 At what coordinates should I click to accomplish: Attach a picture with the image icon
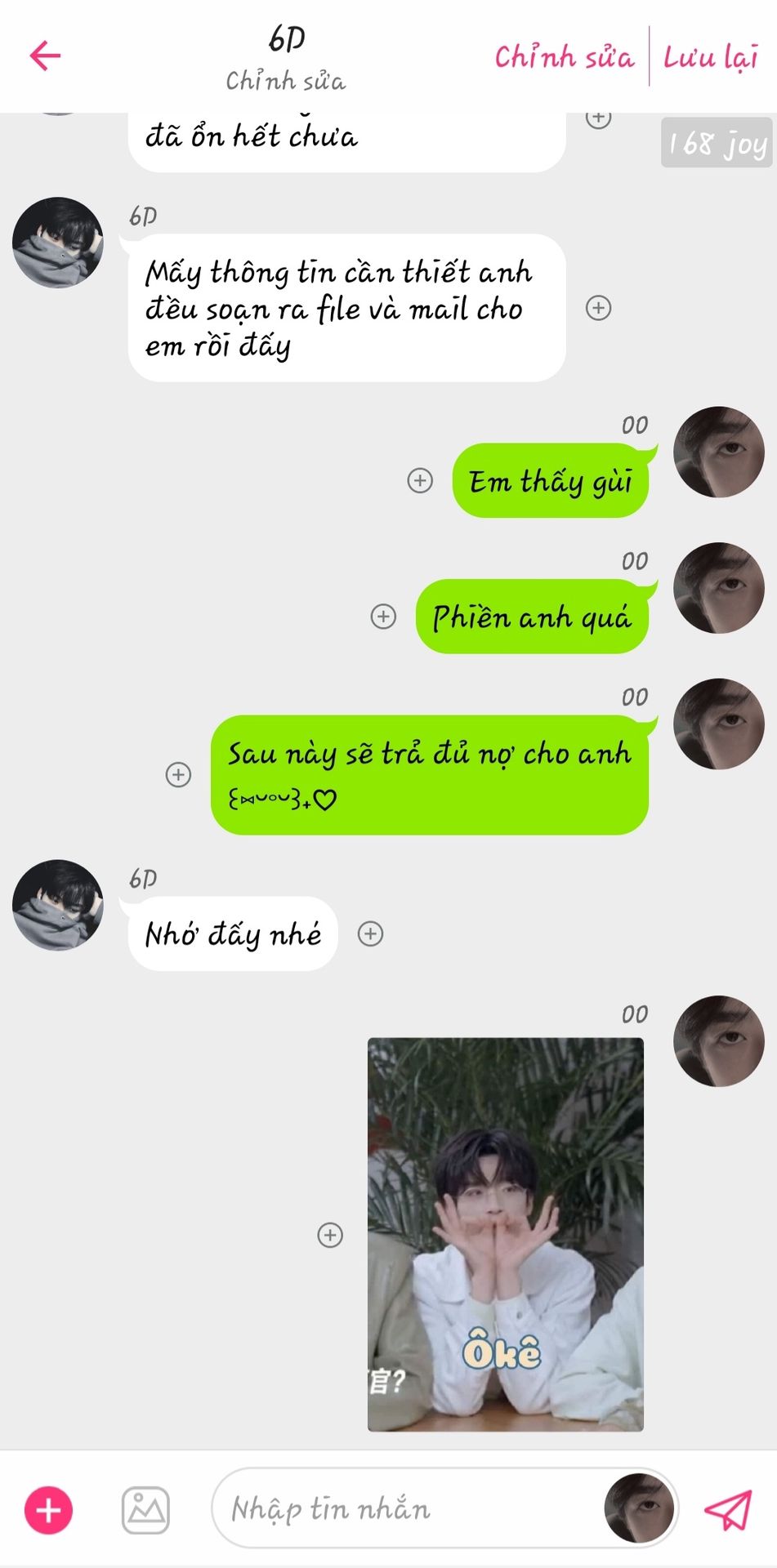[145, 1510]
